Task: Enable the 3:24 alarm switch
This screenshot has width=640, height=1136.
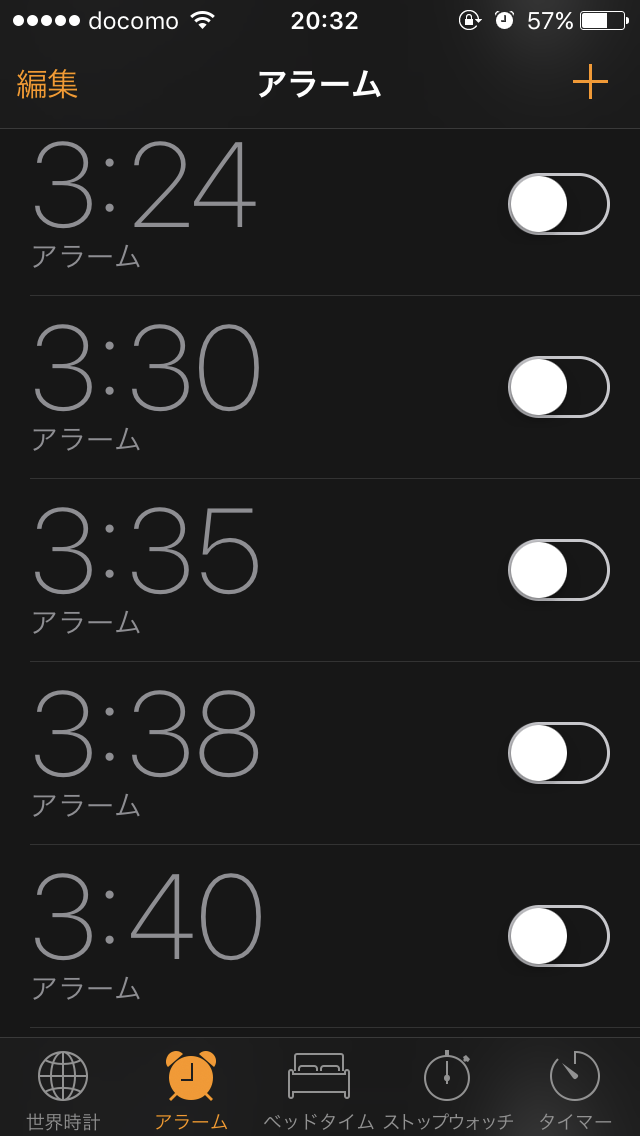Action: click(558, 204)
